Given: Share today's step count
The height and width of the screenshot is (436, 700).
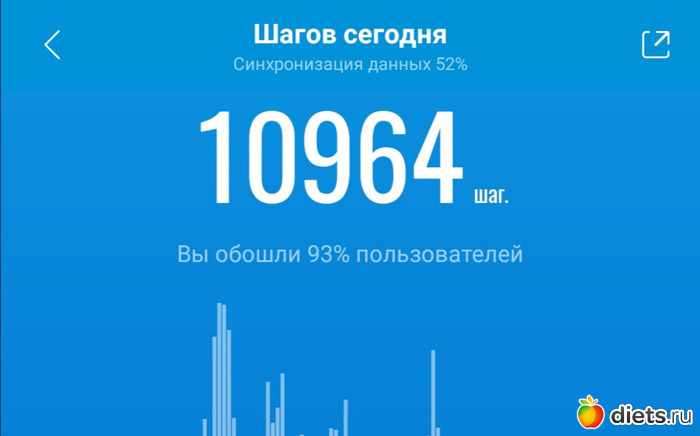Looking at the screenshot, I should coord(655,45).
